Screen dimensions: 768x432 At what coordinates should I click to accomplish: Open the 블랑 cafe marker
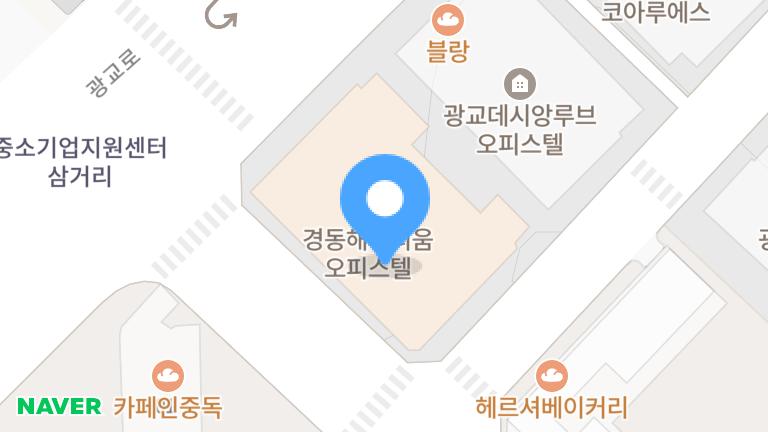tap(447, 18)
